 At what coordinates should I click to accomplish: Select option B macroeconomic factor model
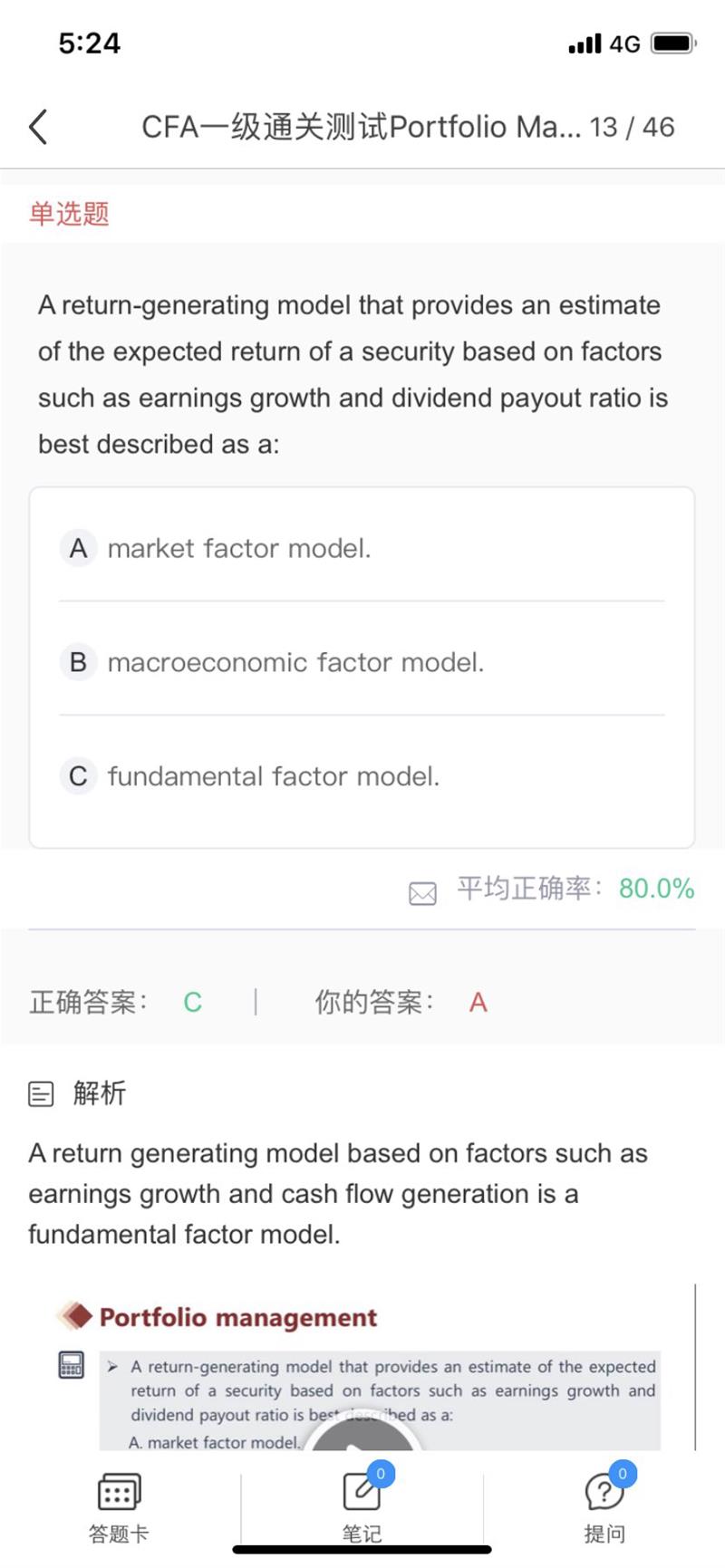(x=362, y=662)
